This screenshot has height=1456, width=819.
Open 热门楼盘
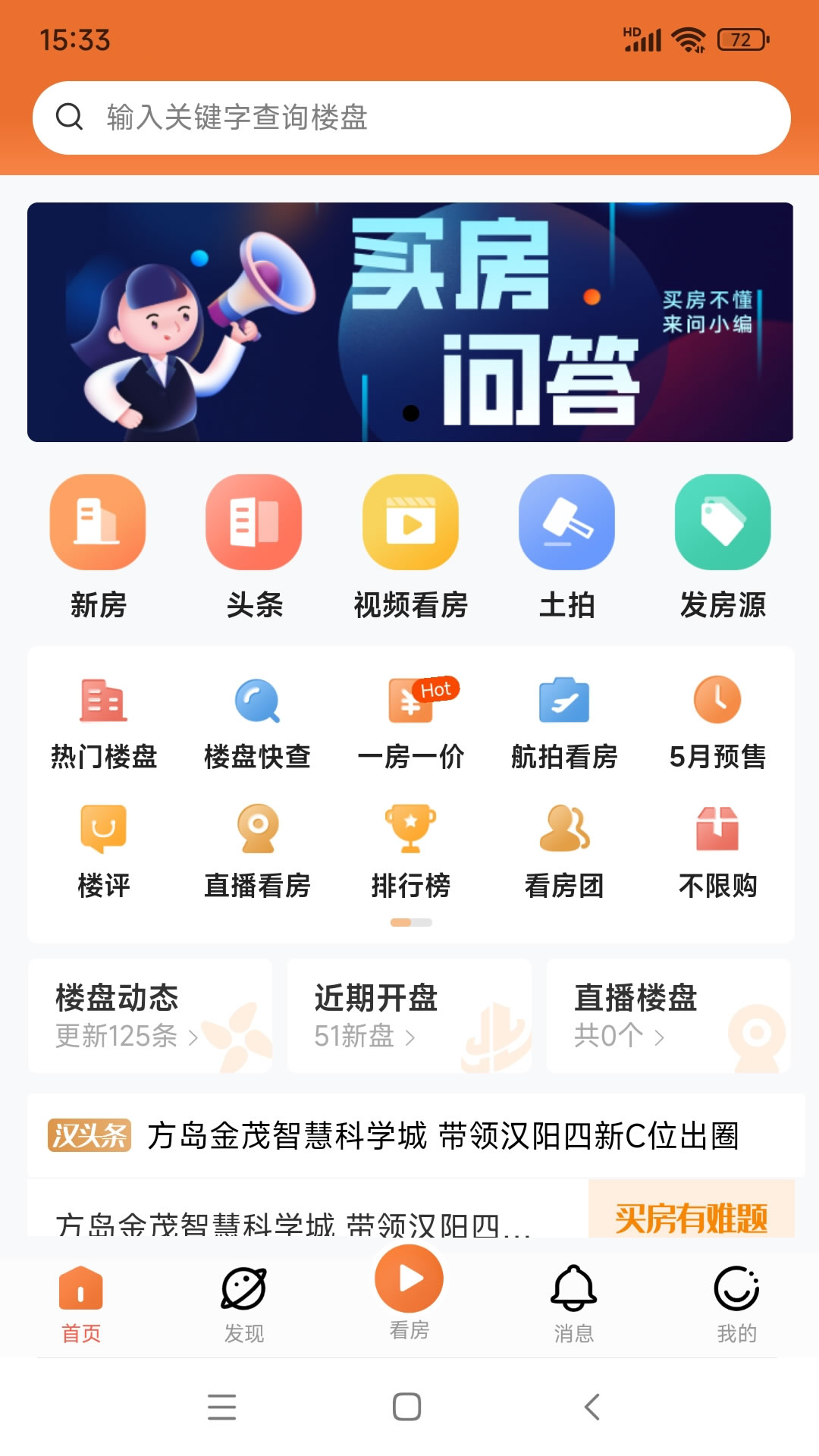click(104, 724)
